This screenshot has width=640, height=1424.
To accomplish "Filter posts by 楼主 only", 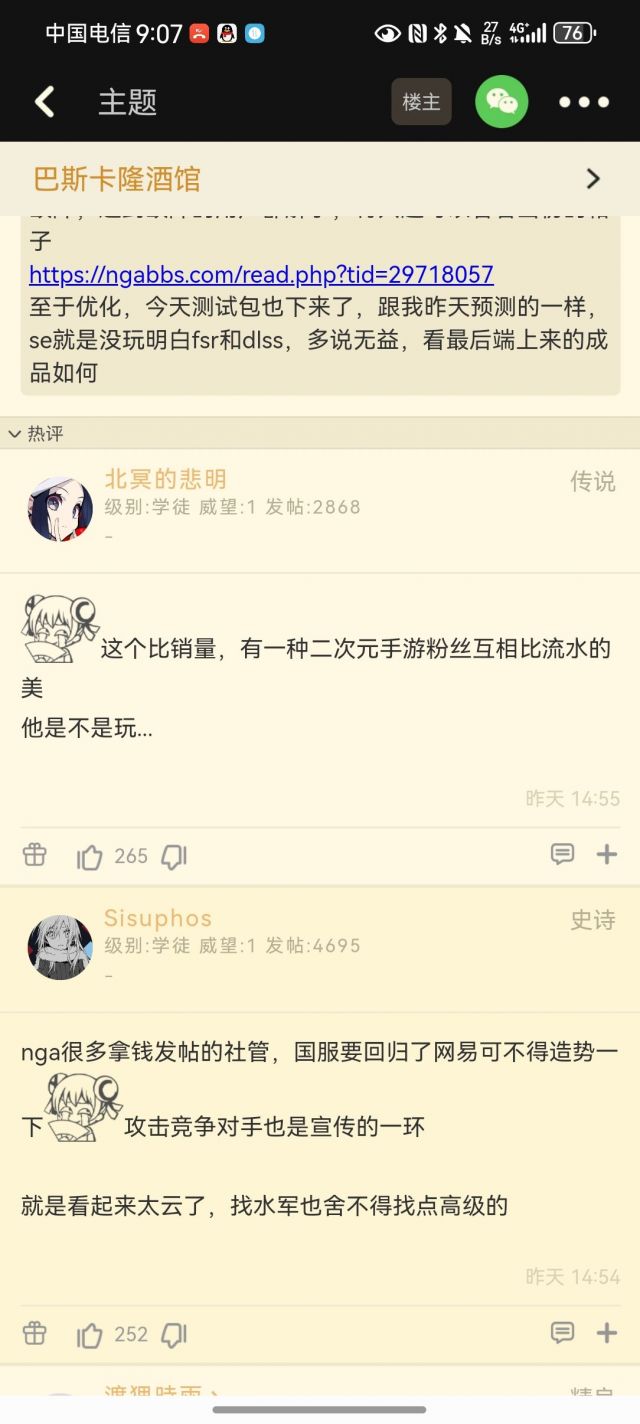I will (x=421, y=102).
